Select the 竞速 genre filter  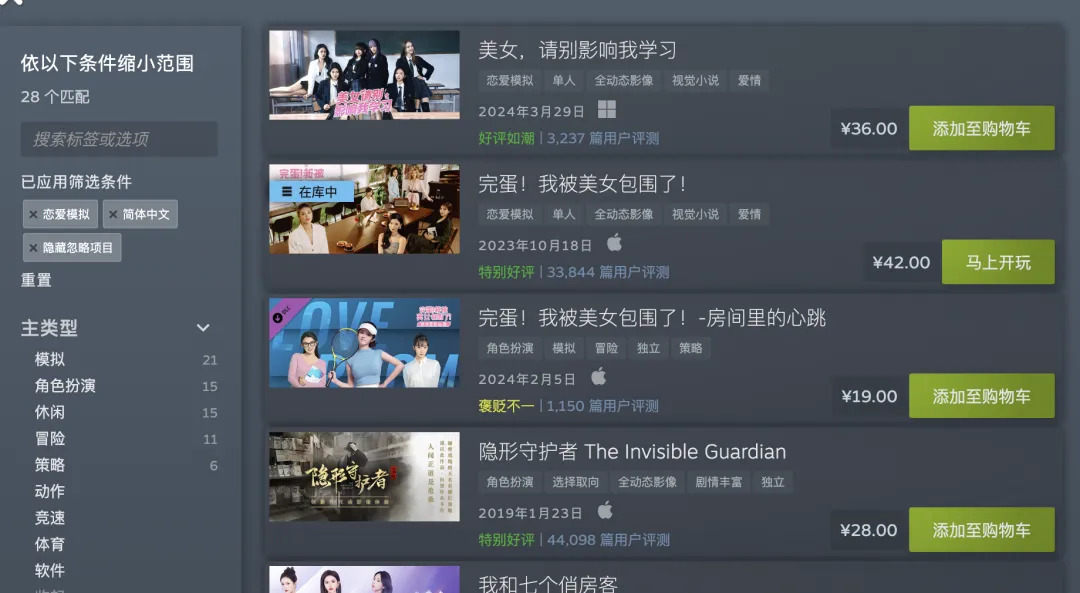pos(50,517)
